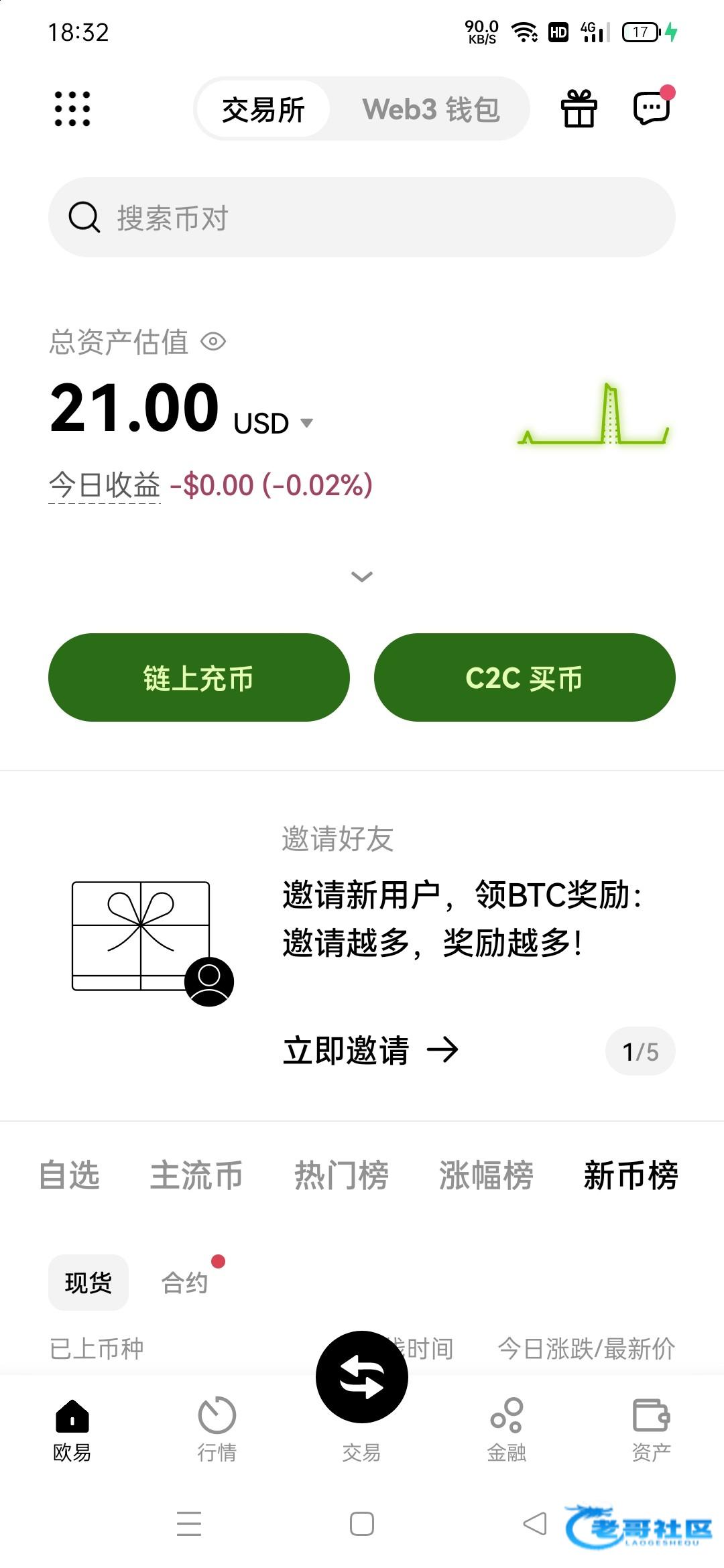Open the center 交易 trade button
Viewport: 724px width, 1568px height.
362,1378
